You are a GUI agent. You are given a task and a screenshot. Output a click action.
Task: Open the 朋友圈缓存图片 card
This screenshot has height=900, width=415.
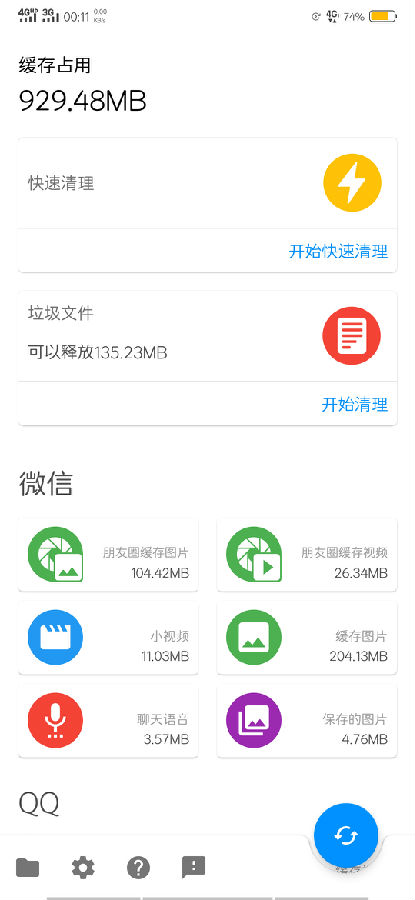tap(108, 554)
